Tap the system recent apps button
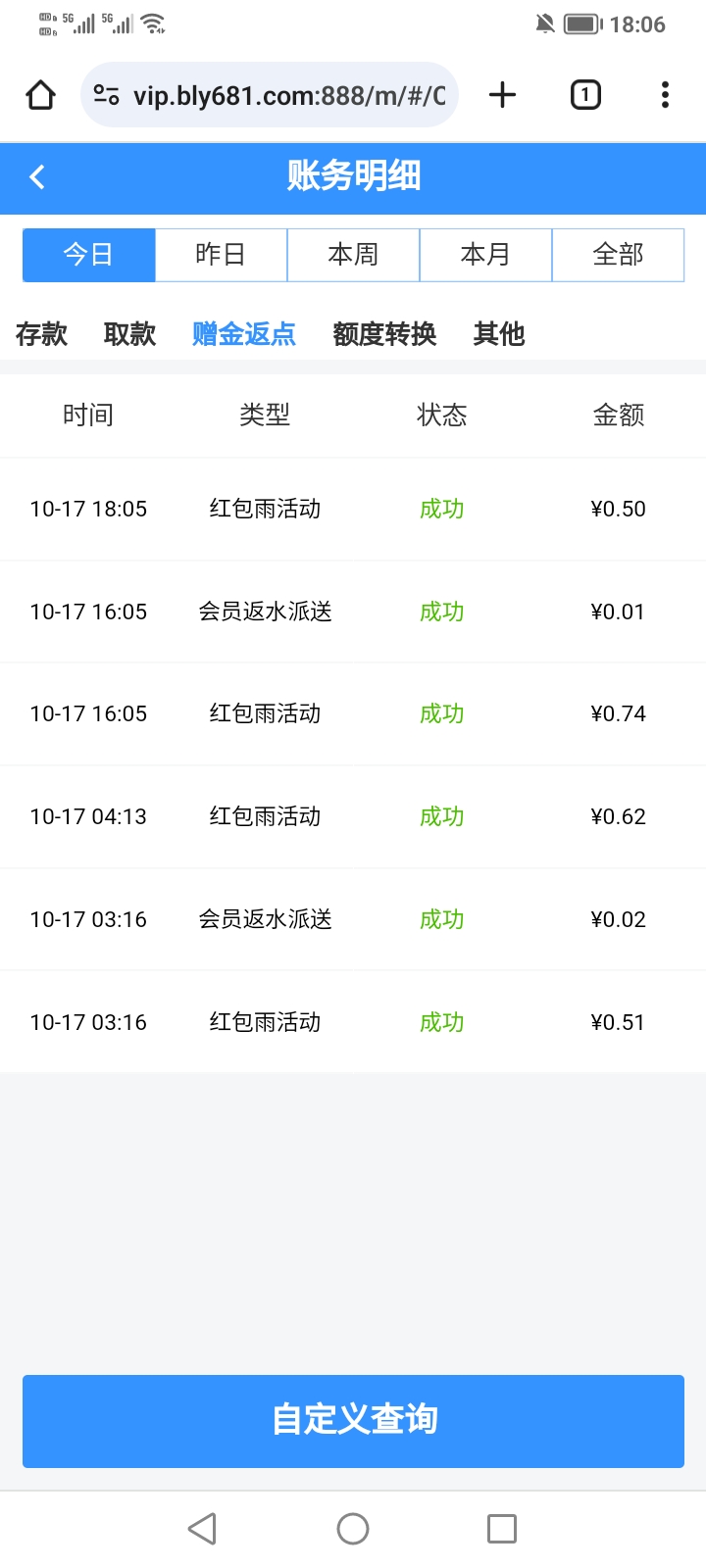Image resolution: width=706 pixels, height=1568 pixels. click(x=502, y=1529)
